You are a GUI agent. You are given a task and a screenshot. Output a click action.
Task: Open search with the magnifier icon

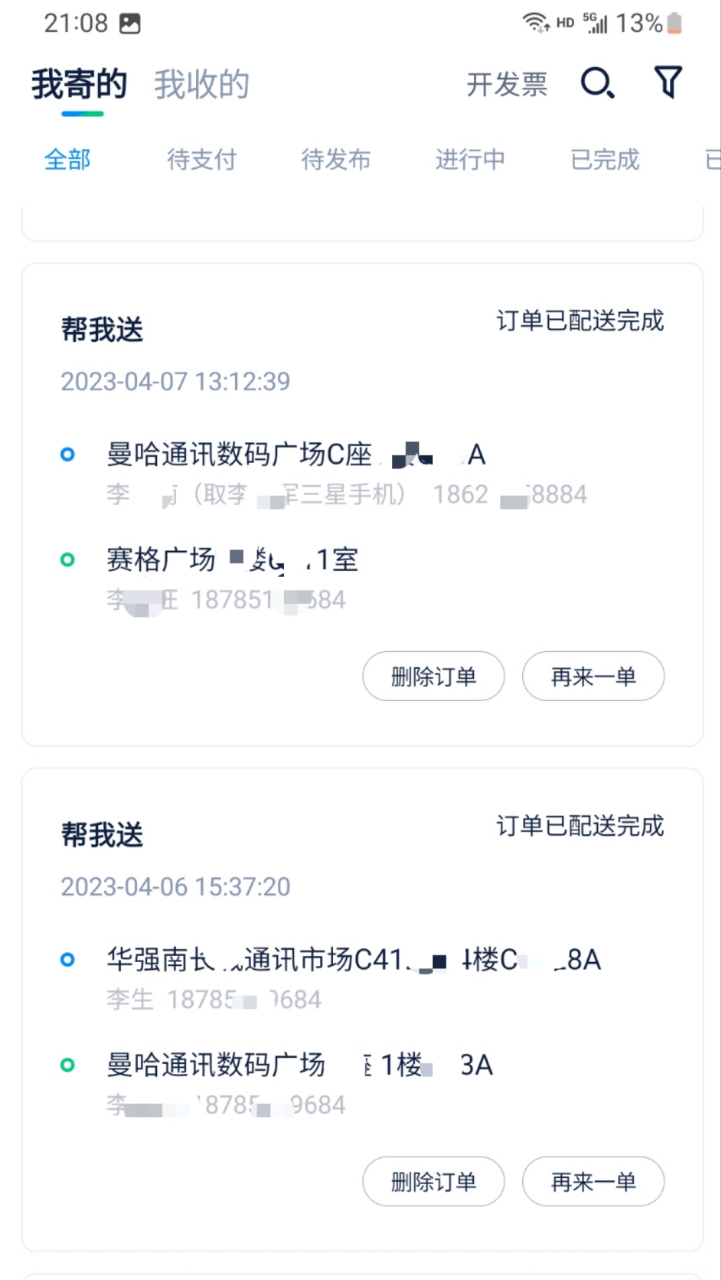597,84
